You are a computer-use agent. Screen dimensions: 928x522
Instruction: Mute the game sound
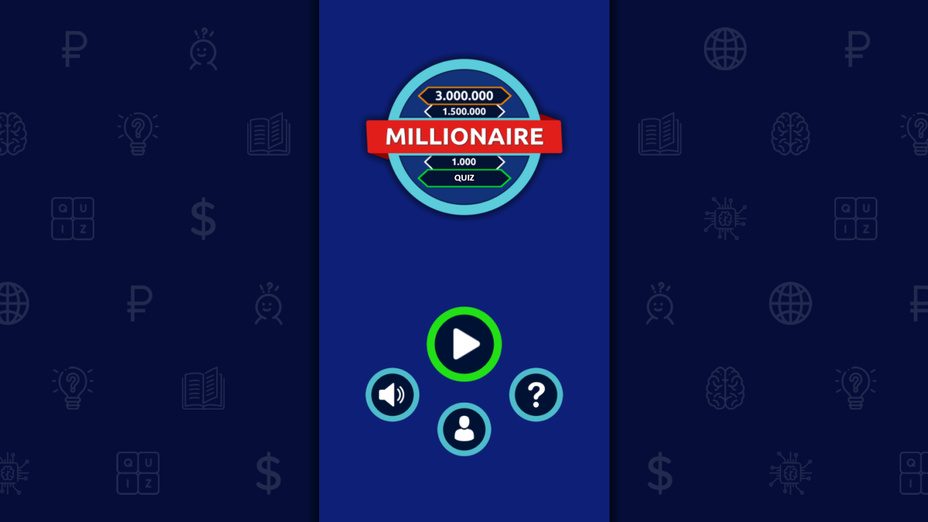point(392,395)
